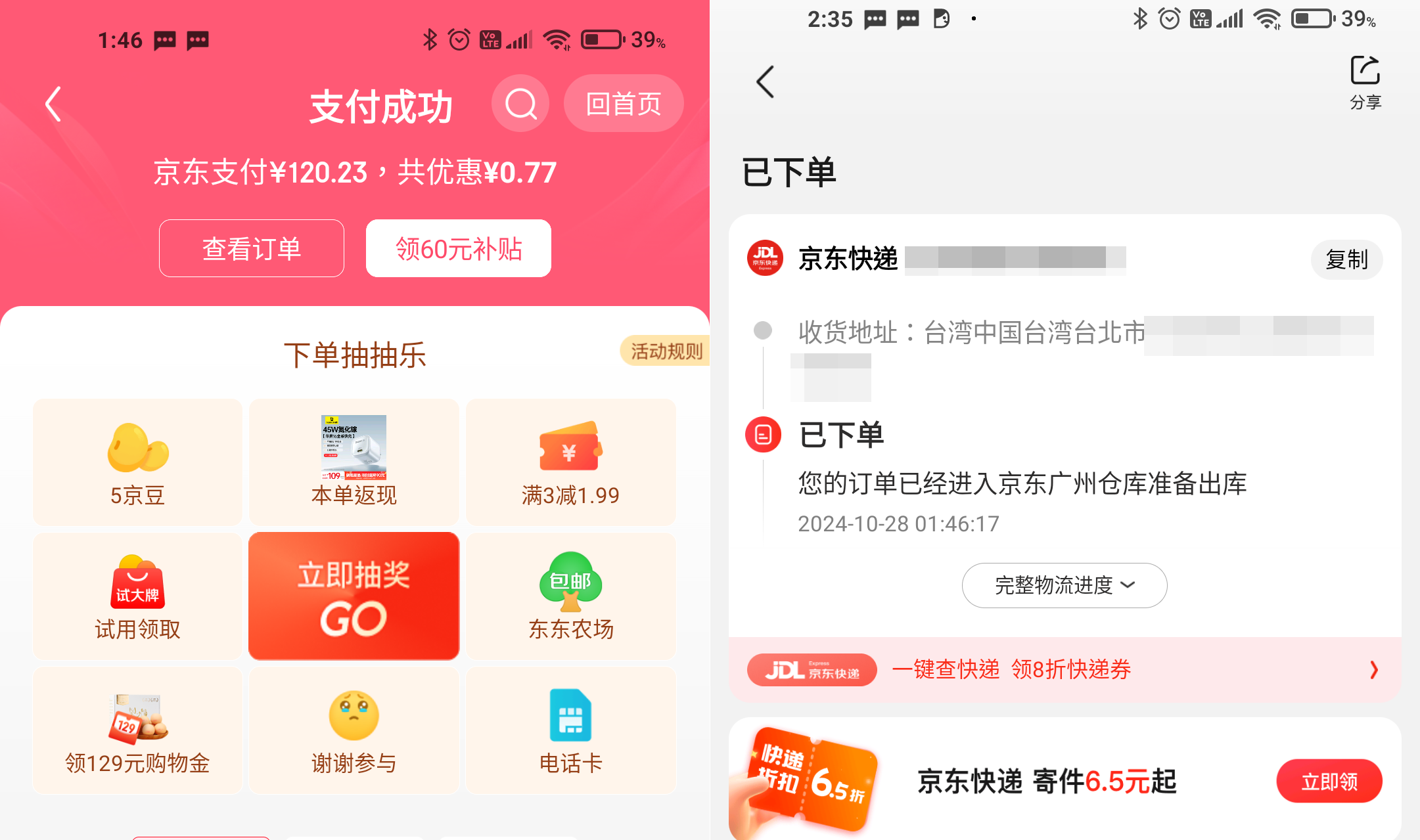This screenshot has height=840, width=1420.
Task: Open the 本单返现 tile
Action: tap(354, 462)
